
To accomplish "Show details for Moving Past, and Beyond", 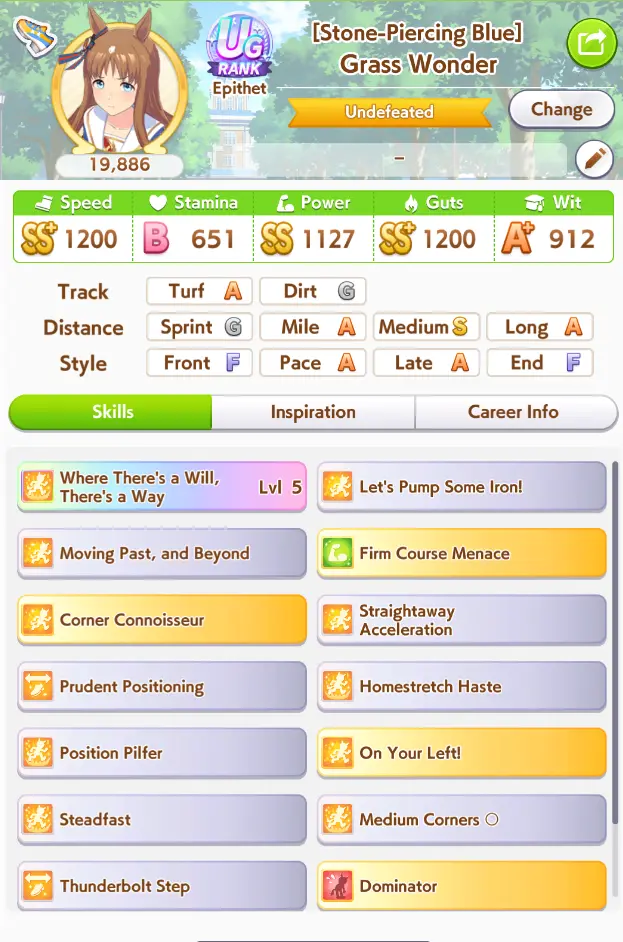I will click(x=162, y=553).
